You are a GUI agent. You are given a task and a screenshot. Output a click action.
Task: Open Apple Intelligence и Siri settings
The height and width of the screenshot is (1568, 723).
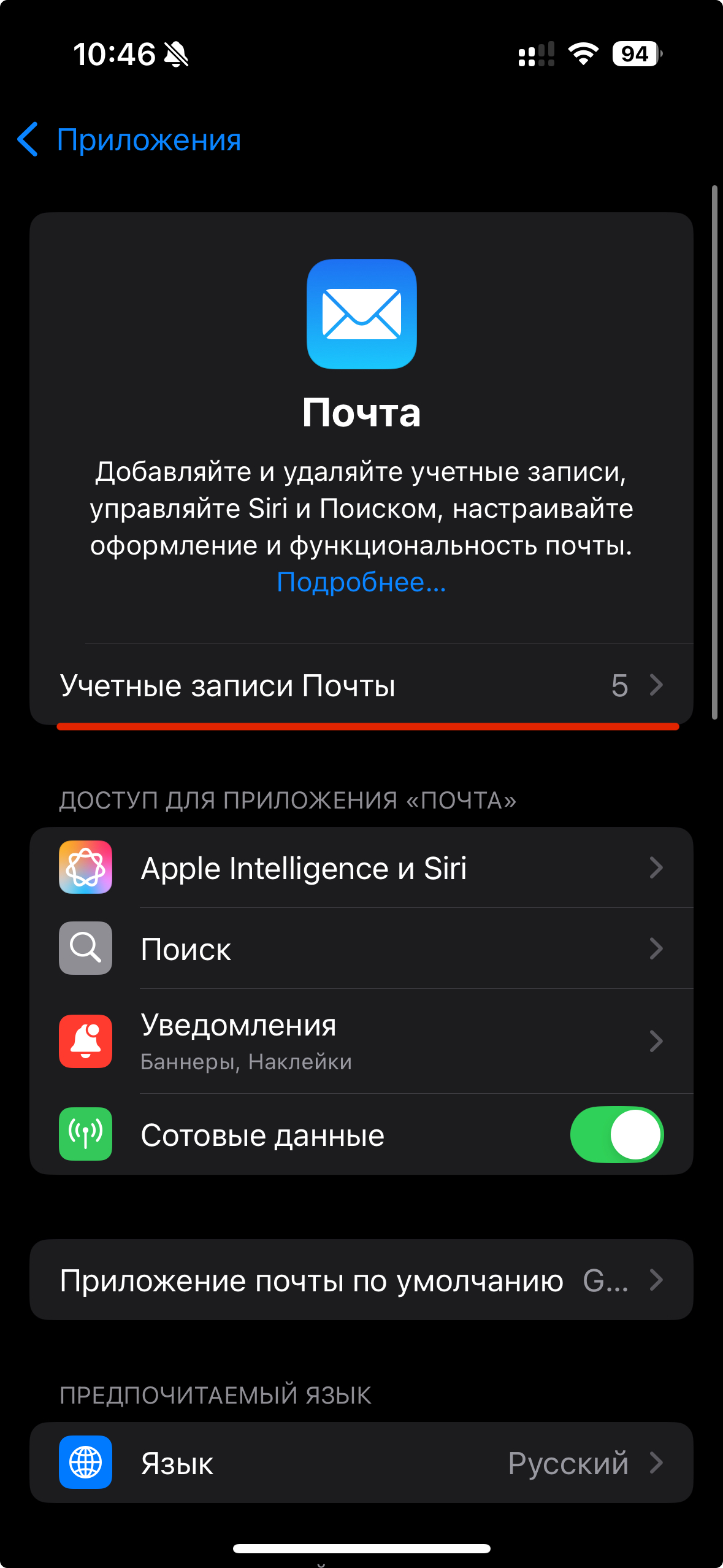coord(361,868)
